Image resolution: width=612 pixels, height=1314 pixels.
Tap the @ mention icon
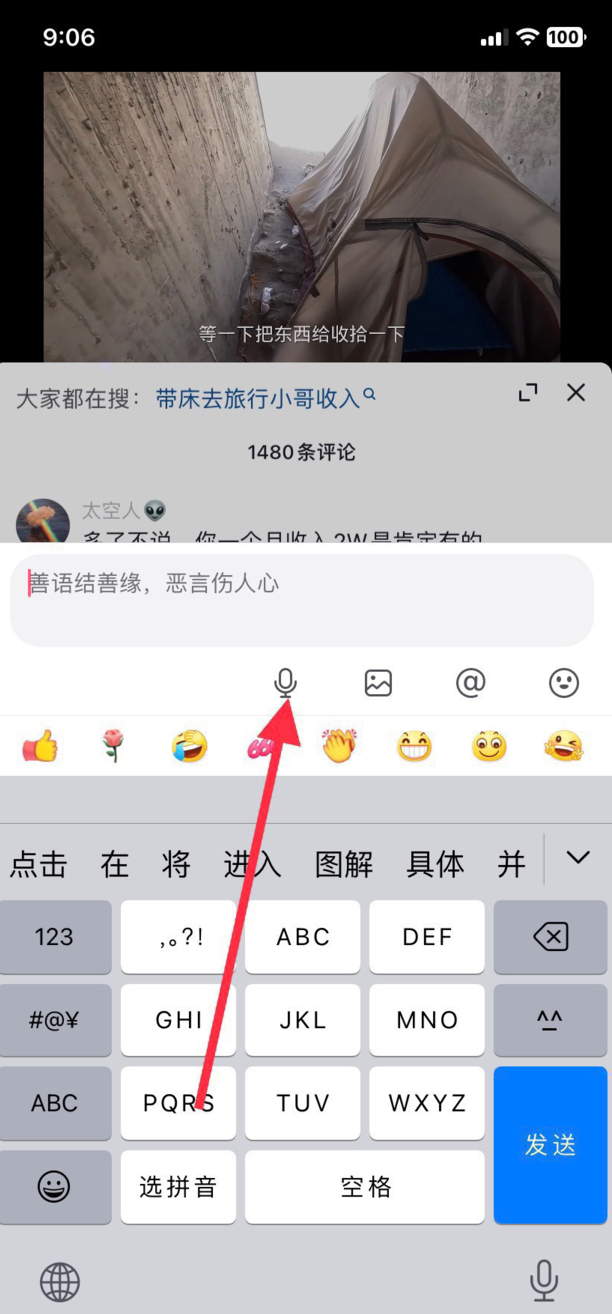pos(470,683)
